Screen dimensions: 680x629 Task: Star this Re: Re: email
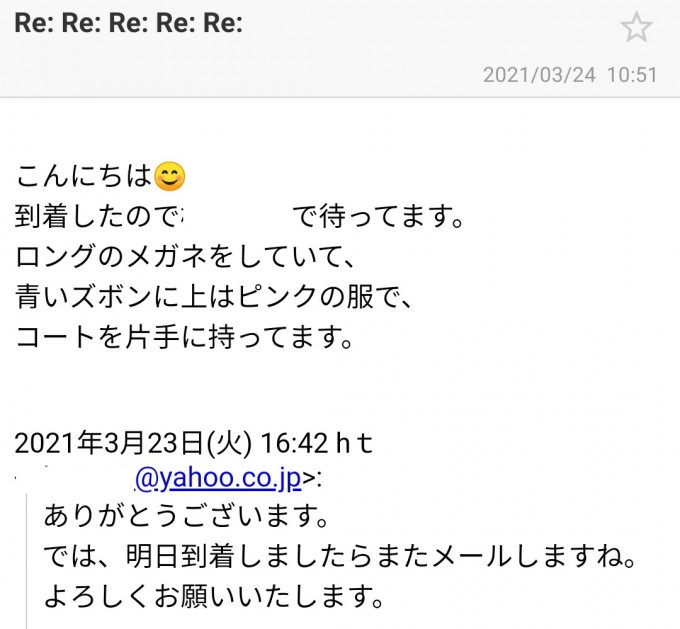tap(636, 27)
